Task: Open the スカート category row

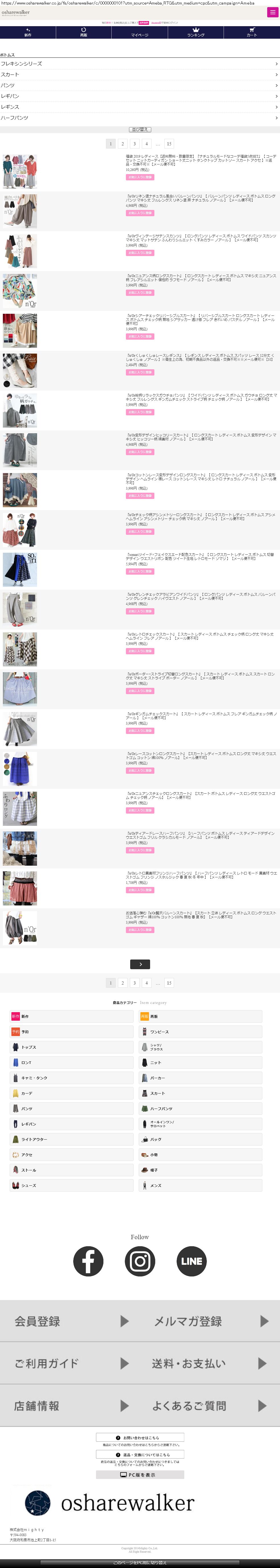Action: (140, 74)
